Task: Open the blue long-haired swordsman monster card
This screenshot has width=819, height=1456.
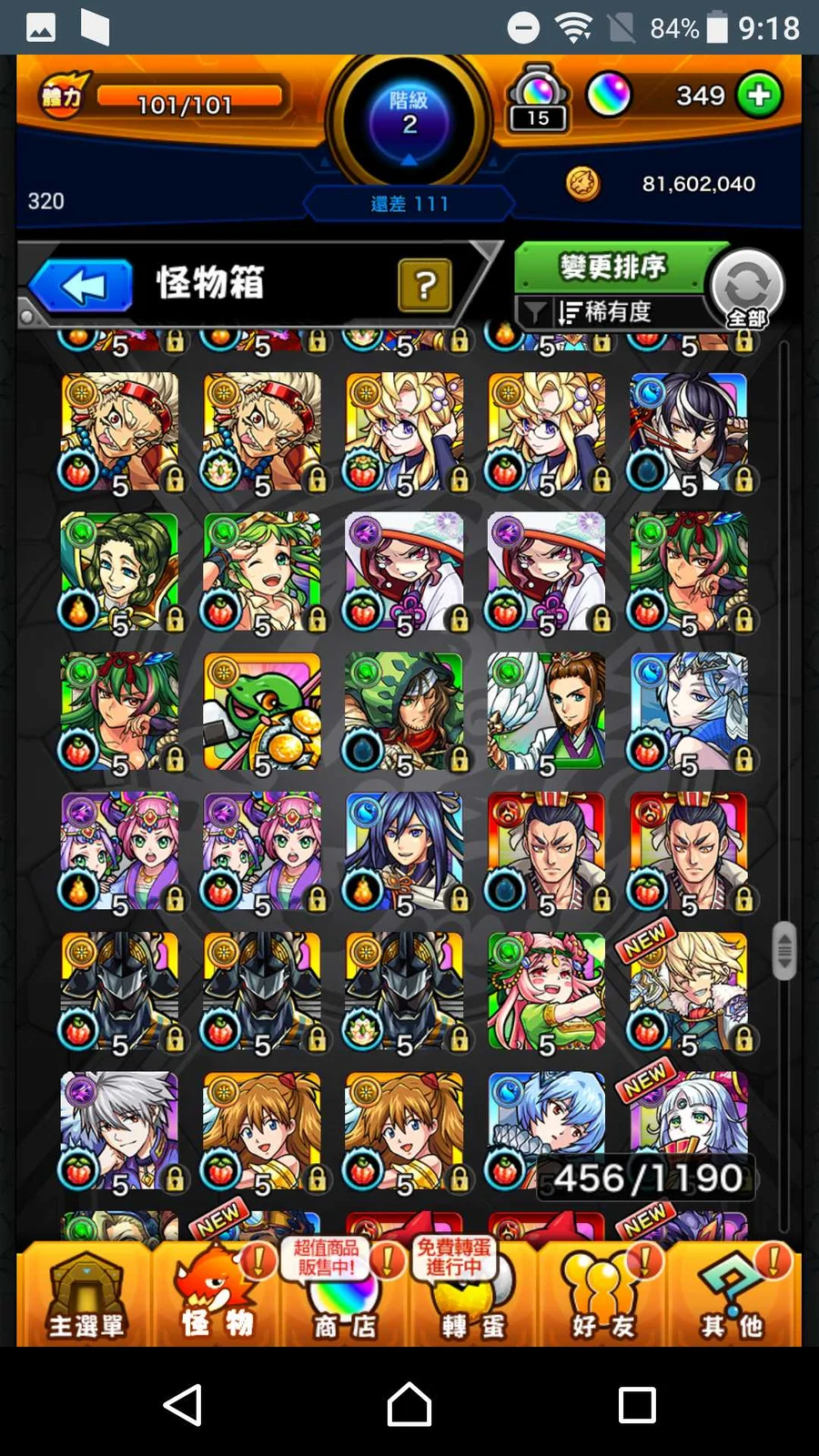Action: coord(404,851)
